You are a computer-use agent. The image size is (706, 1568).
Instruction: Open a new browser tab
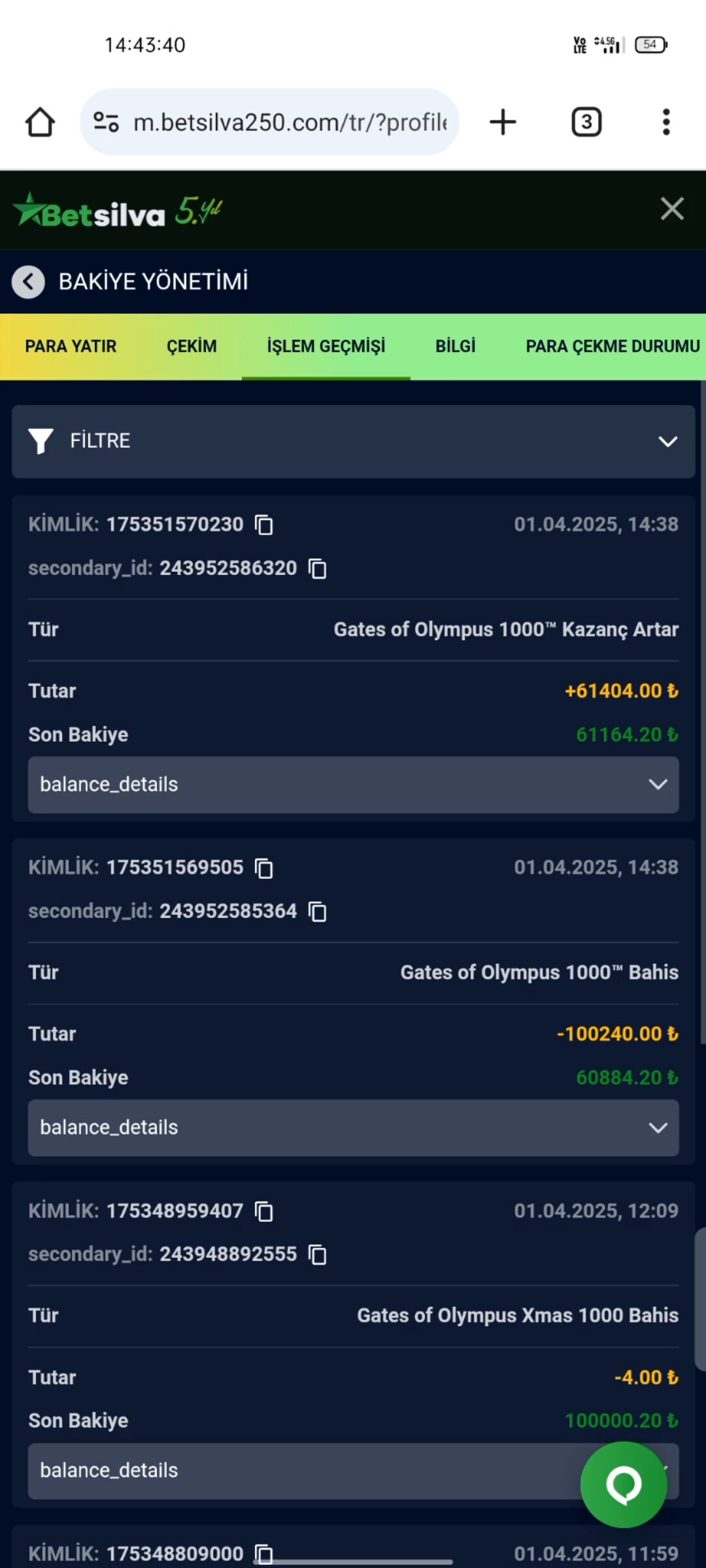click(x=503, y=122)
